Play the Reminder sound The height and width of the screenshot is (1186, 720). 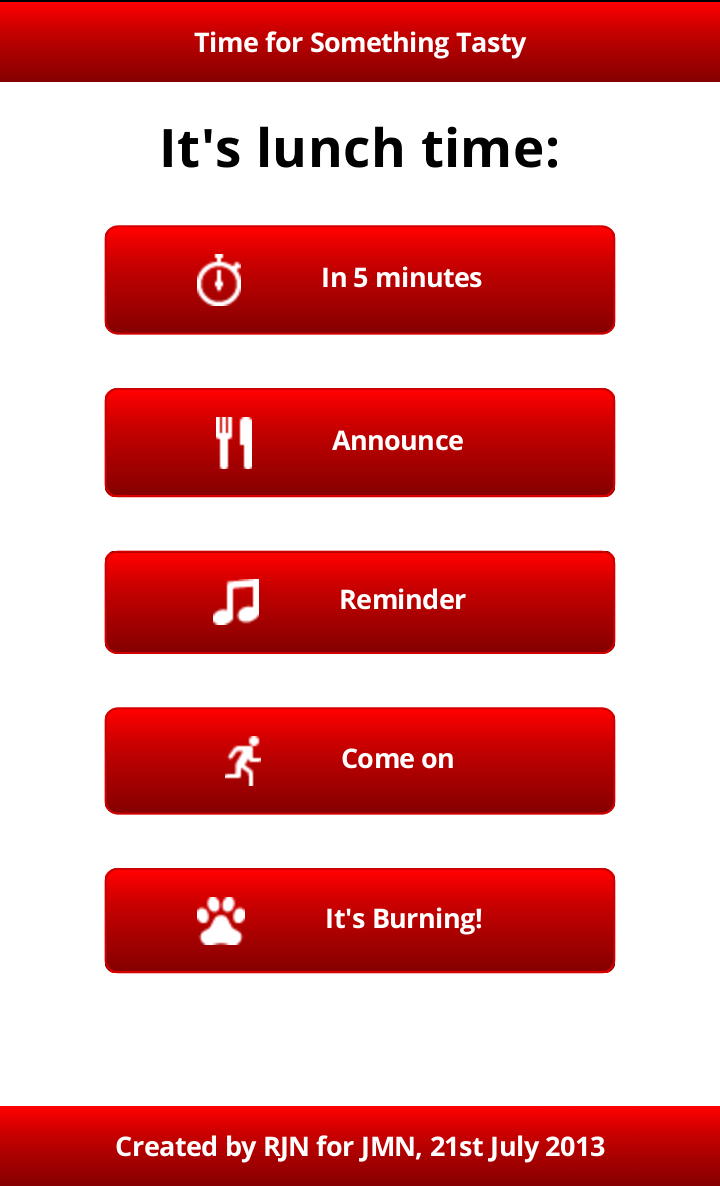359,601
